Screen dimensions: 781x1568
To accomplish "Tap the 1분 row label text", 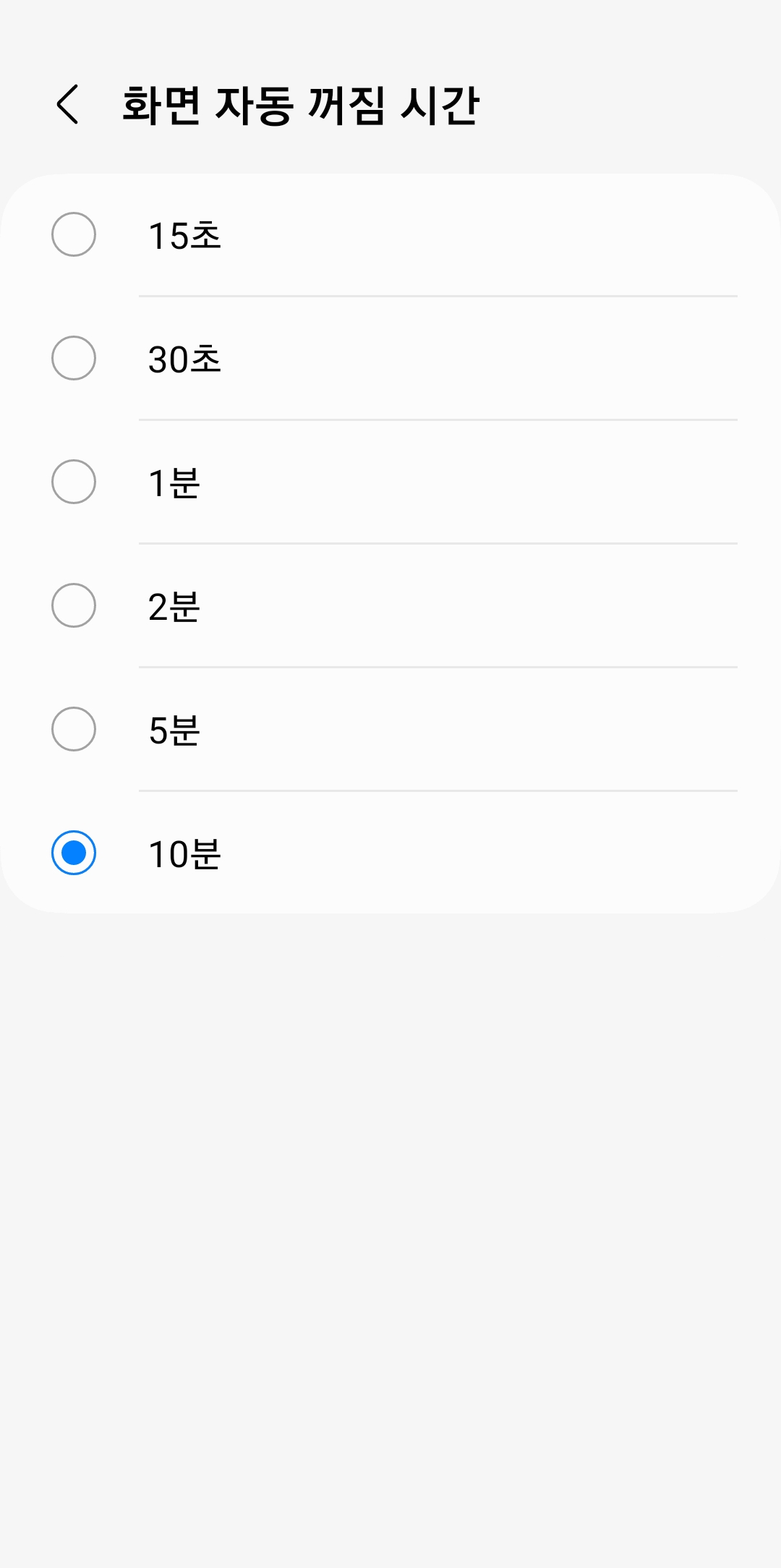I will [174, 481].
